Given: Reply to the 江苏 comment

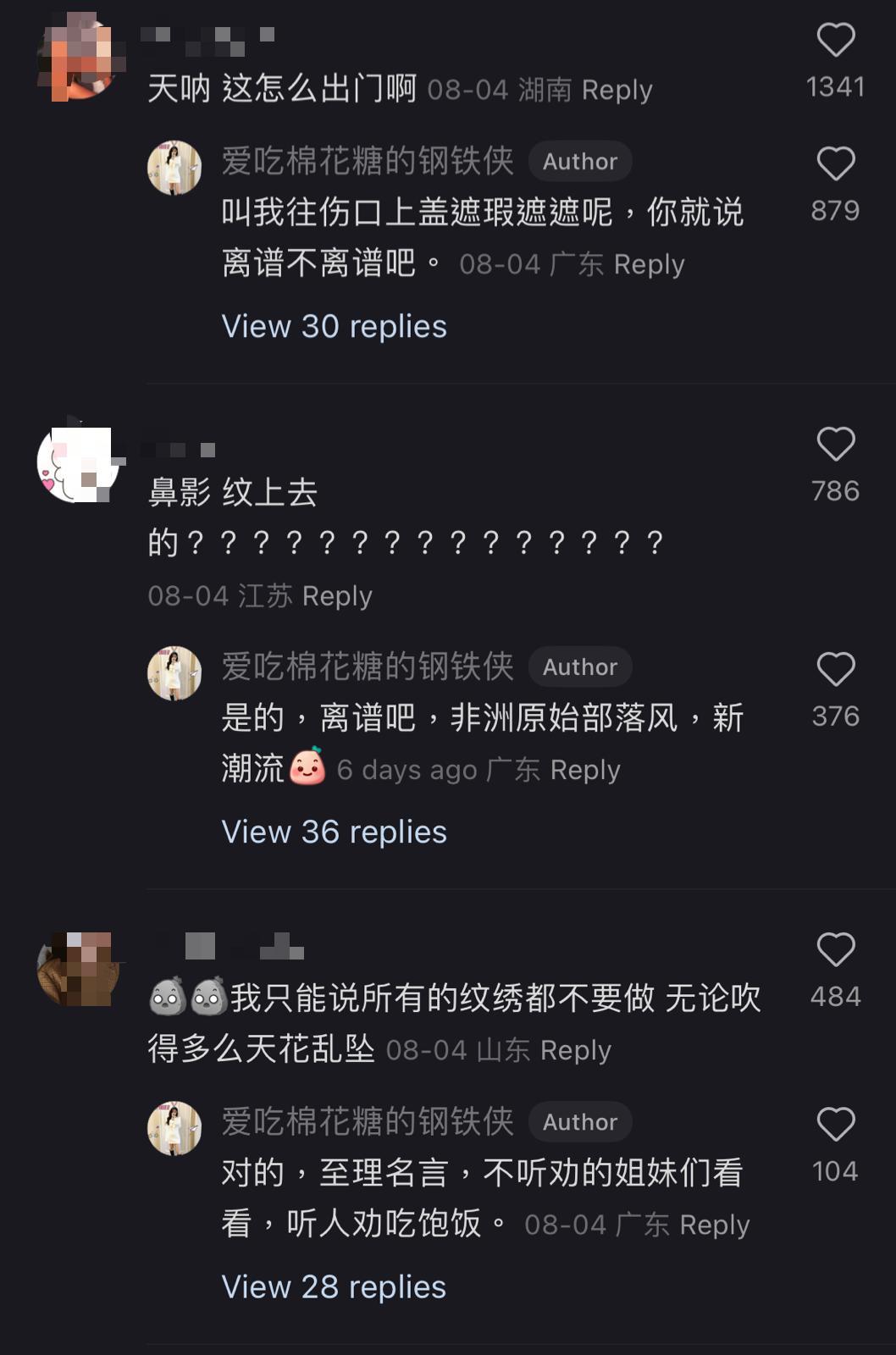Looking at the screenshot, I should [337, 596].
